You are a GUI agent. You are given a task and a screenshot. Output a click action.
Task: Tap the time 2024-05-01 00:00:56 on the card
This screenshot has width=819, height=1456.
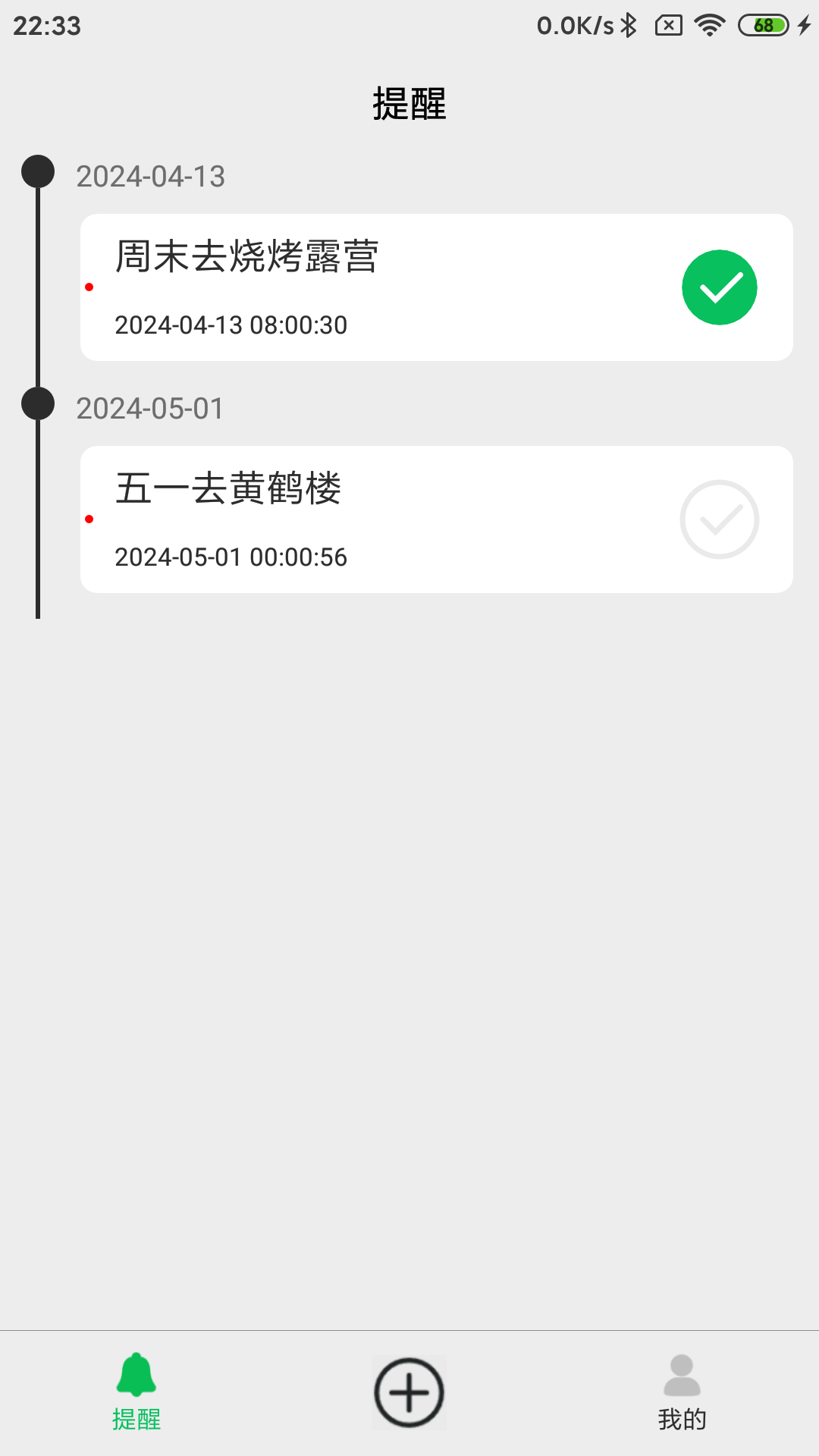tap(231, 557)
